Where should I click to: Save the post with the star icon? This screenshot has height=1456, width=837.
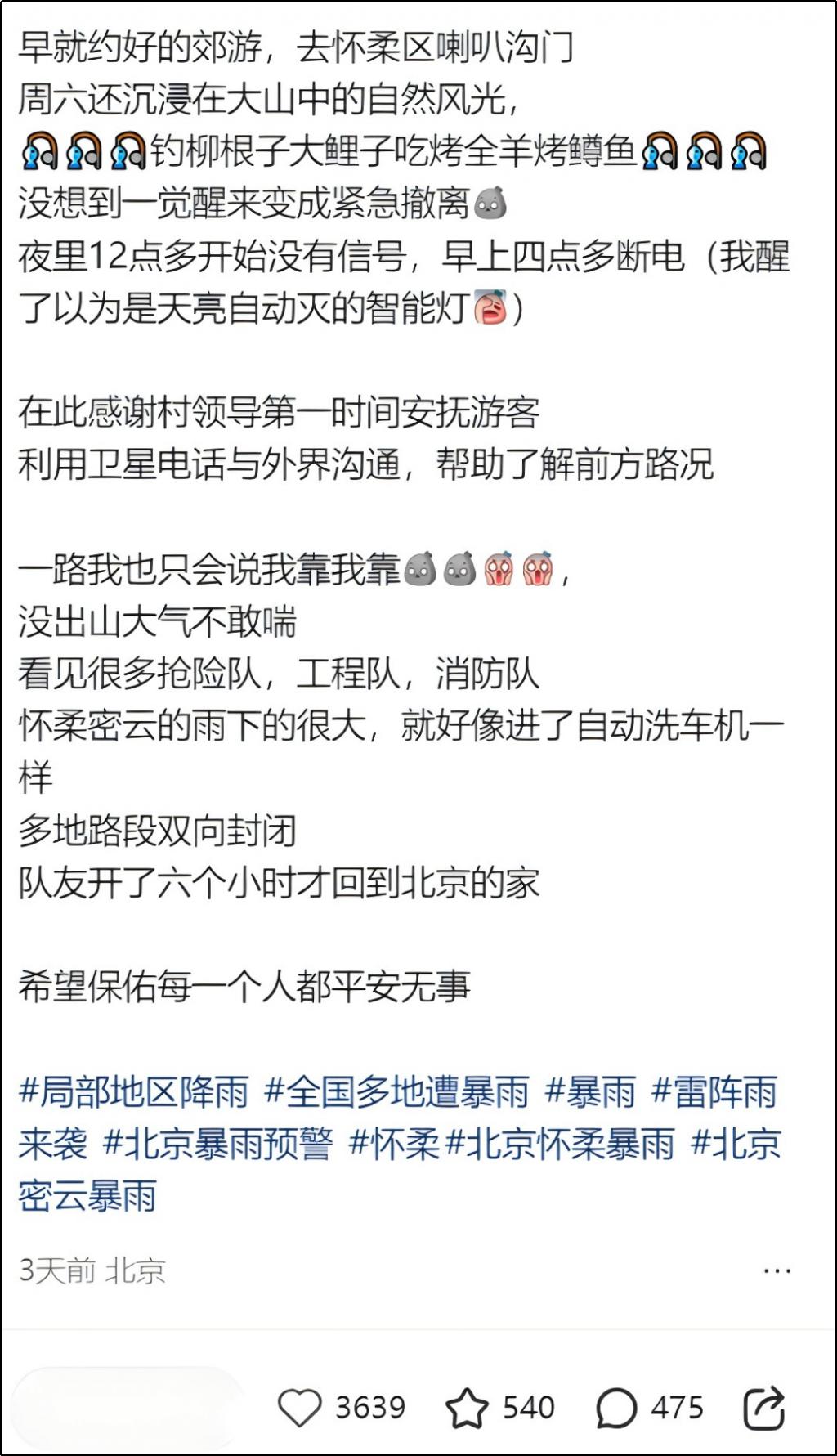(x=467, y=1408)
